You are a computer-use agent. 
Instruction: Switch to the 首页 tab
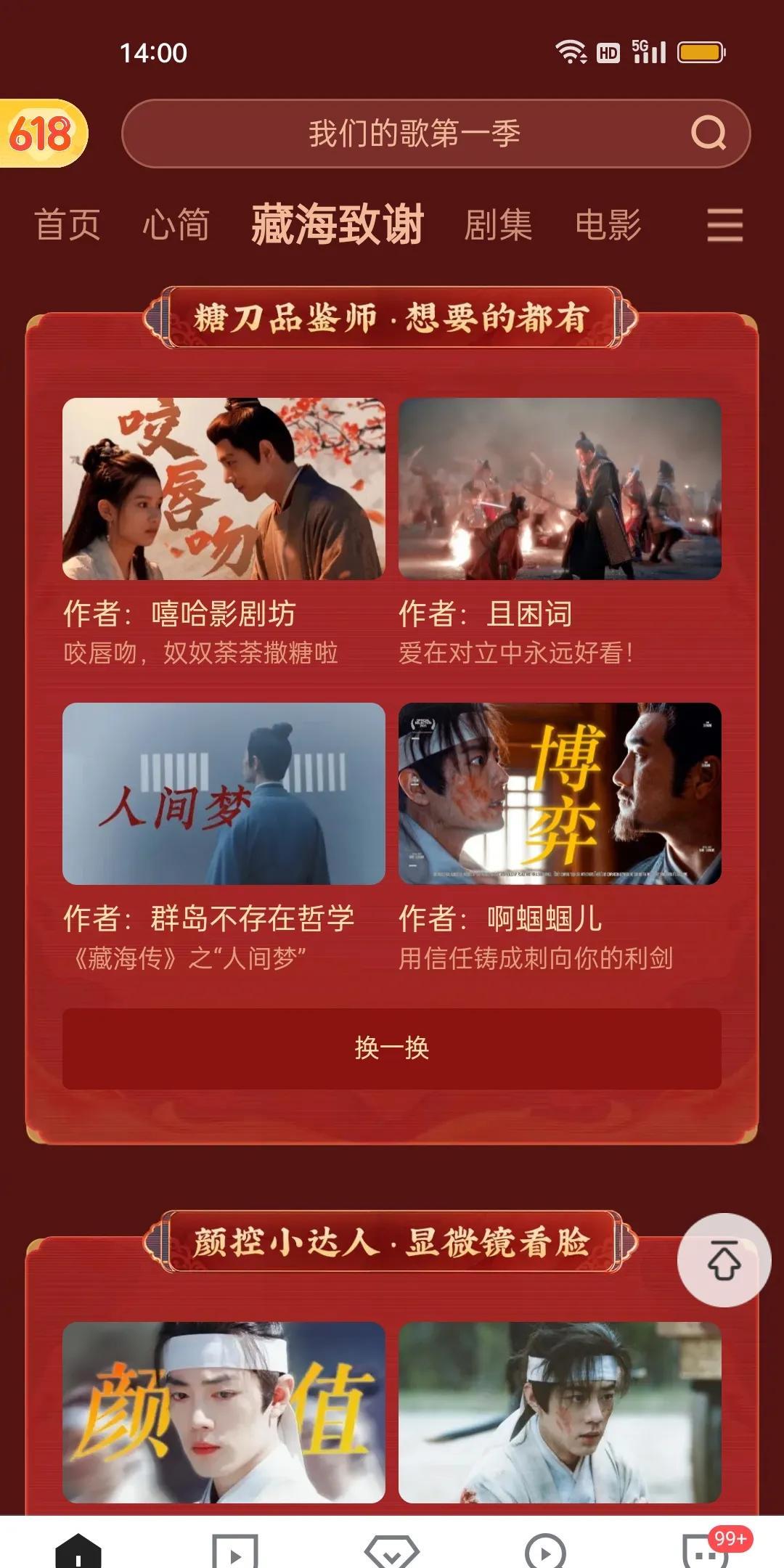coord(68,224)
